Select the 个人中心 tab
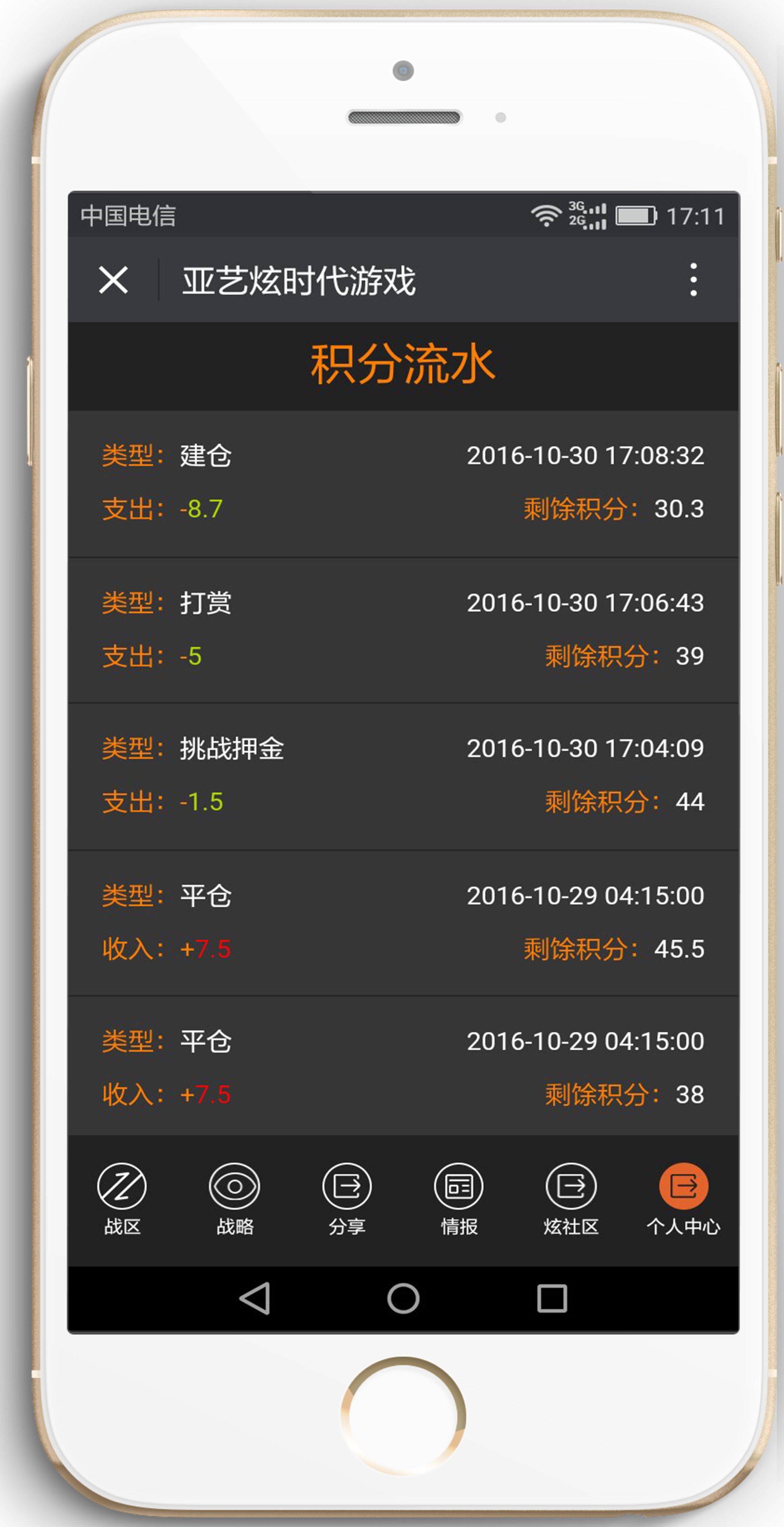 tap(683, 1198)
